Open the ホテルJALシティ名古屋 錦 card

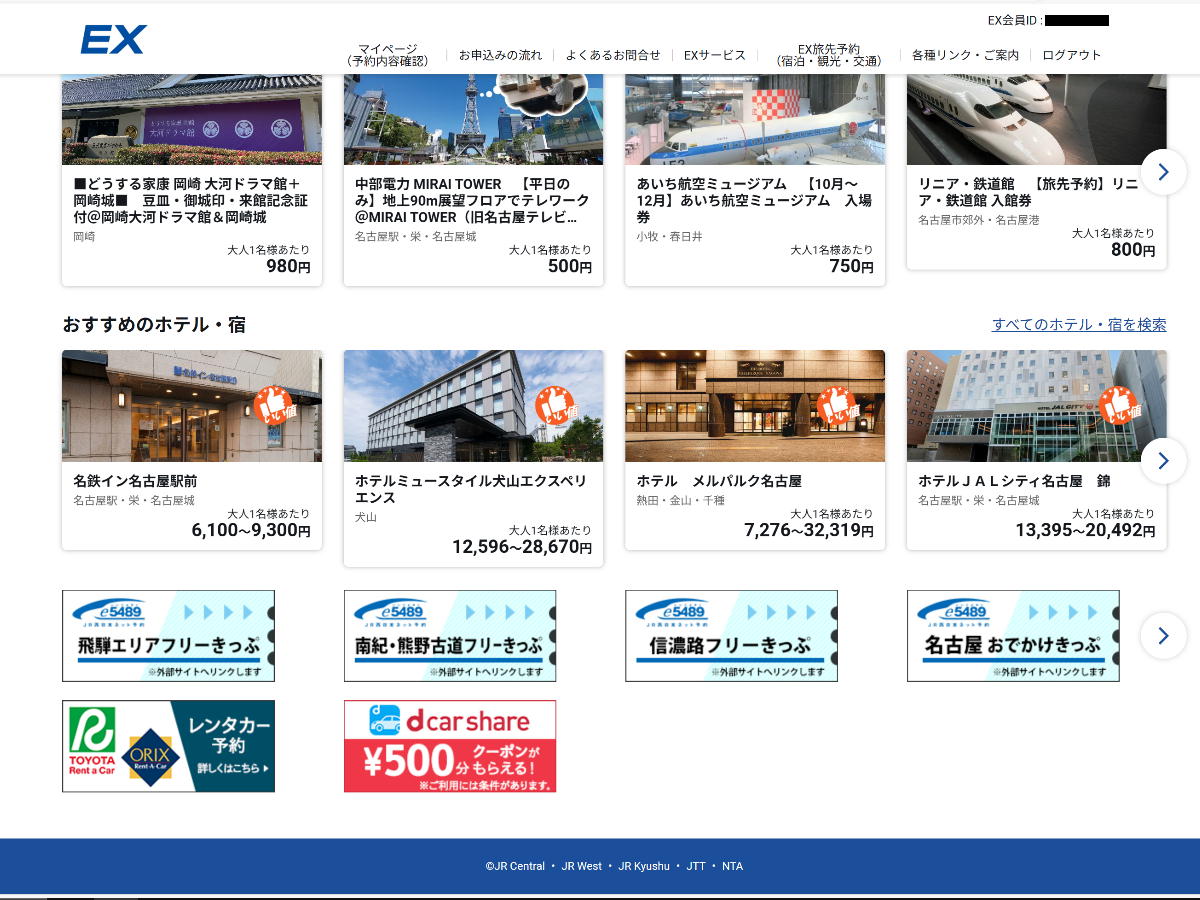tap(1036, 450)
